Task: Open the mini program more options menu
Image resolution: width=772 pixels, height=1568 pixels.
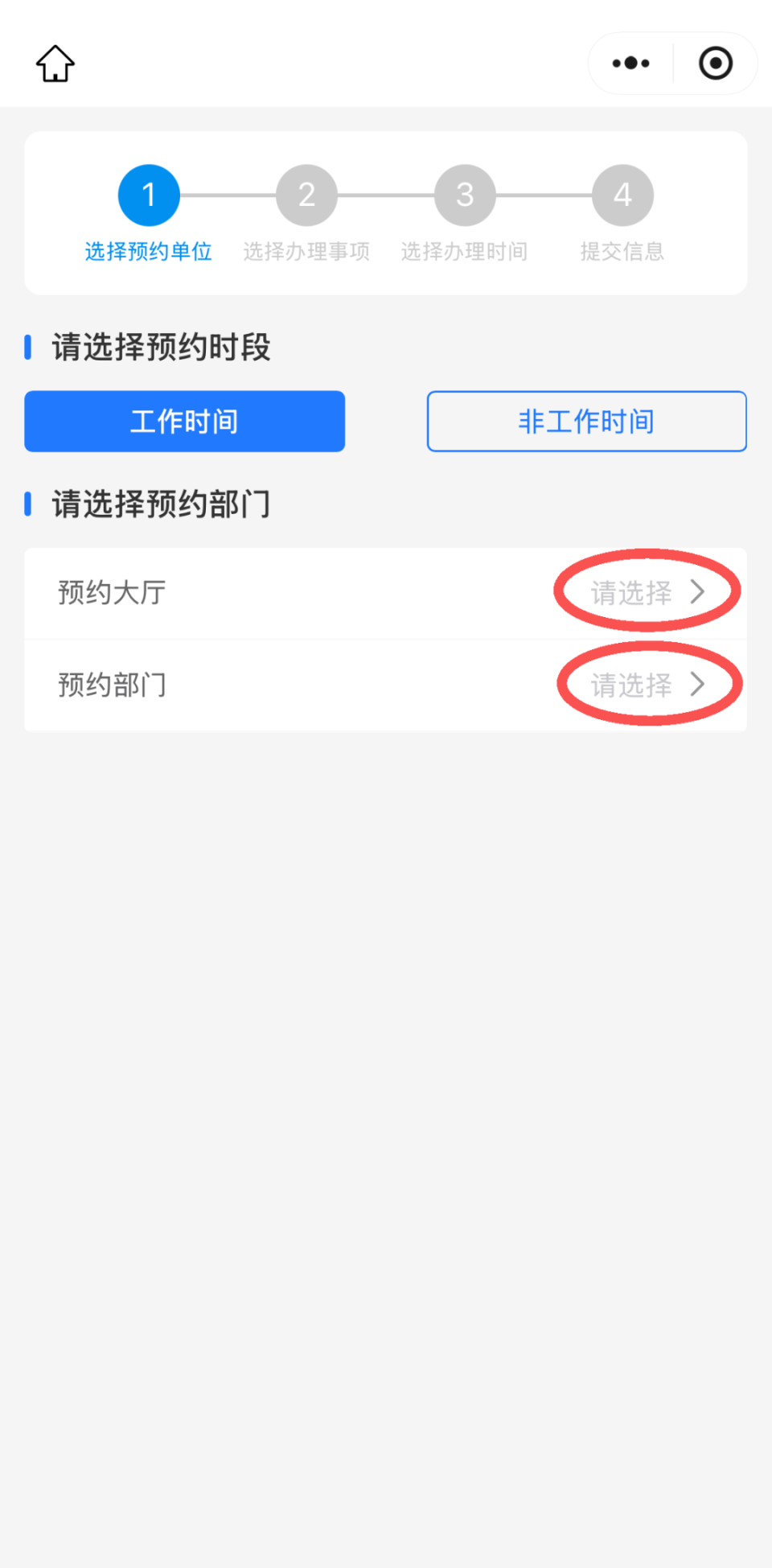Action: [630, 64]
